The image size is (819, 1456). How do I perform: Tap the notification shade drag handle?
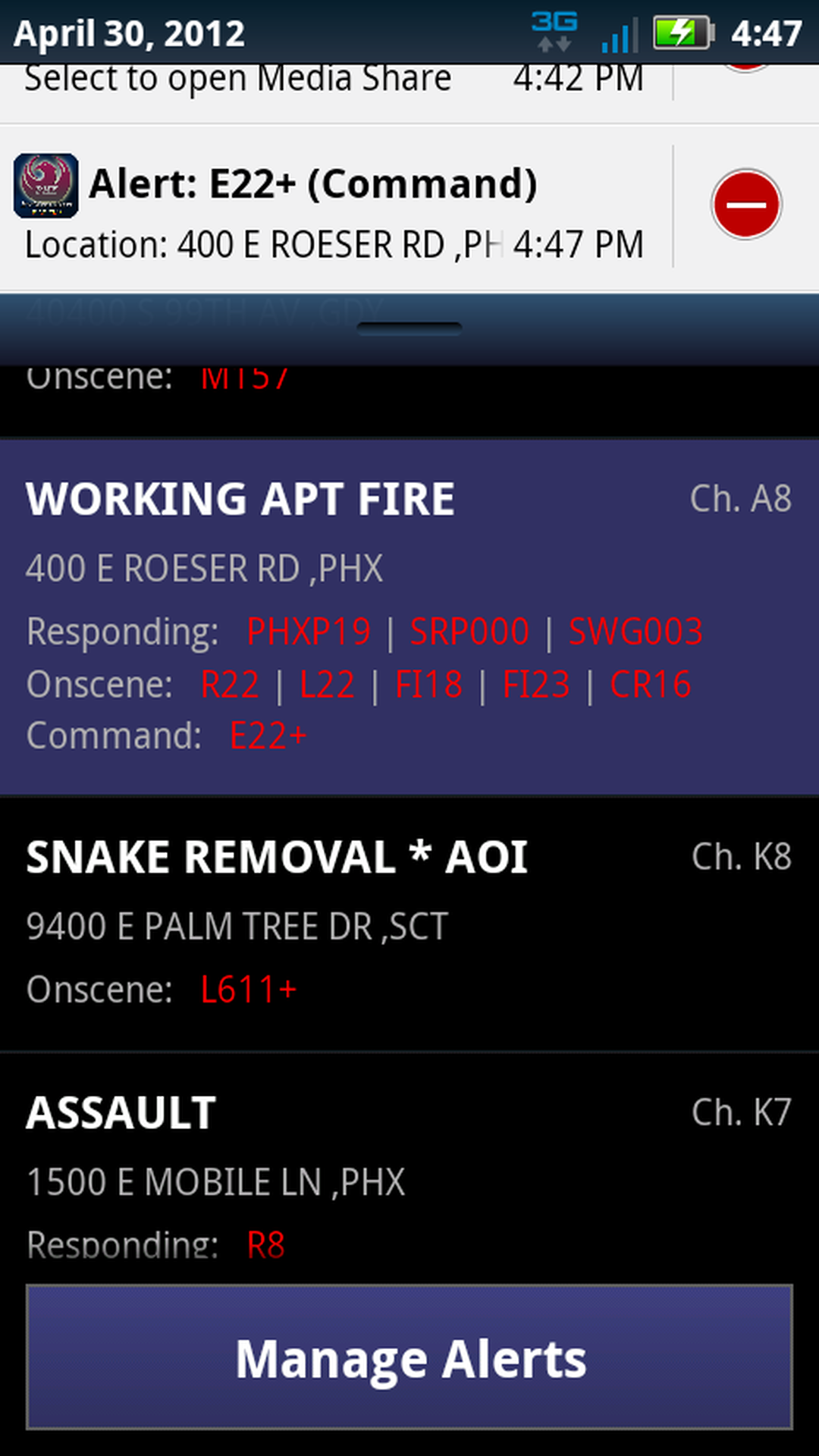[409, 328]
